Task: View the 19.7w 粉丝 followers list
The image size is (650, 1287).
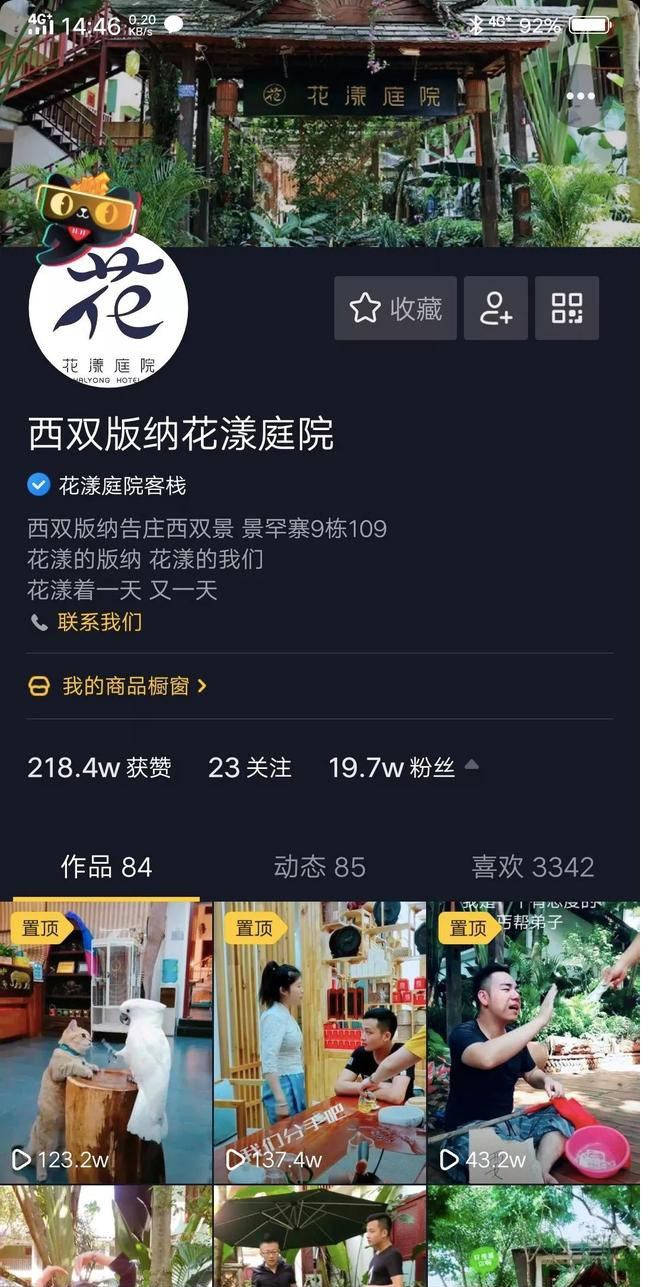Action: tap(391, 768)
